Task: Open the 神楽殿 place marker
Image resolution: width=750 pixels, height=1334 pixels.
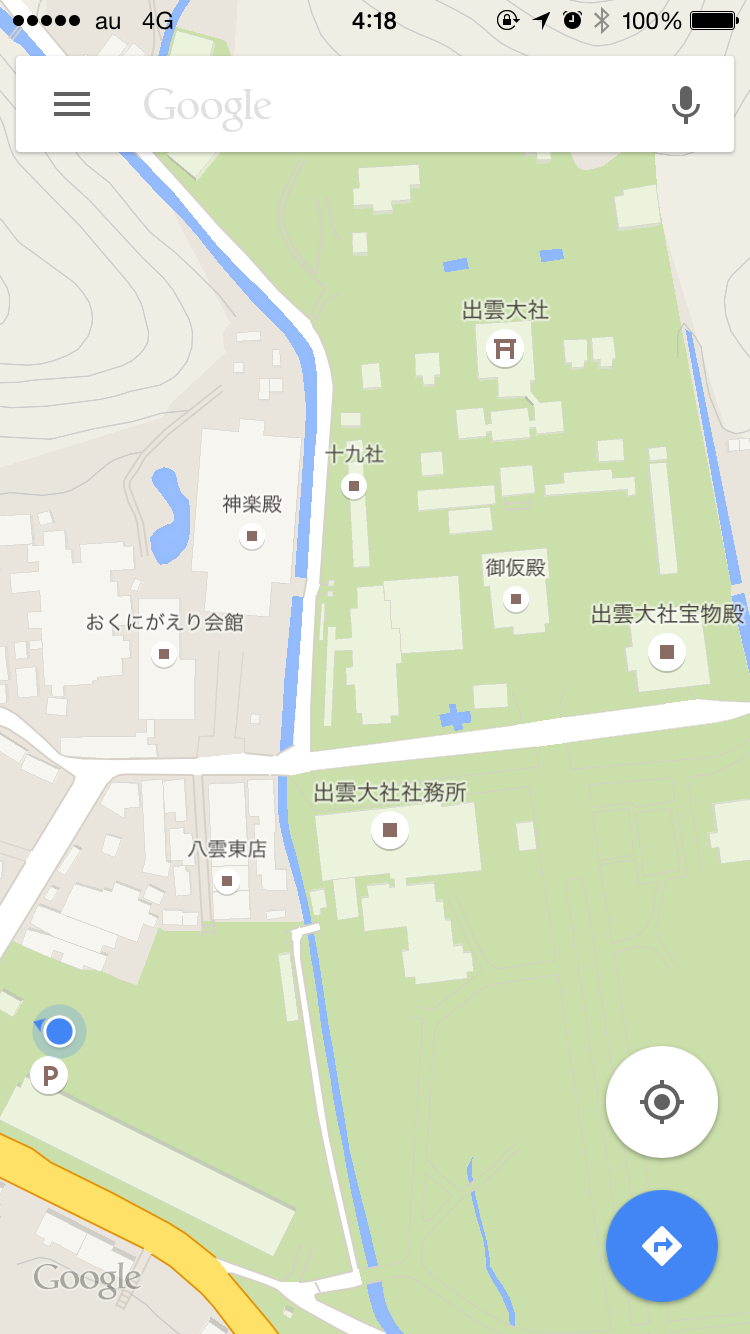Action: (252, 537)
